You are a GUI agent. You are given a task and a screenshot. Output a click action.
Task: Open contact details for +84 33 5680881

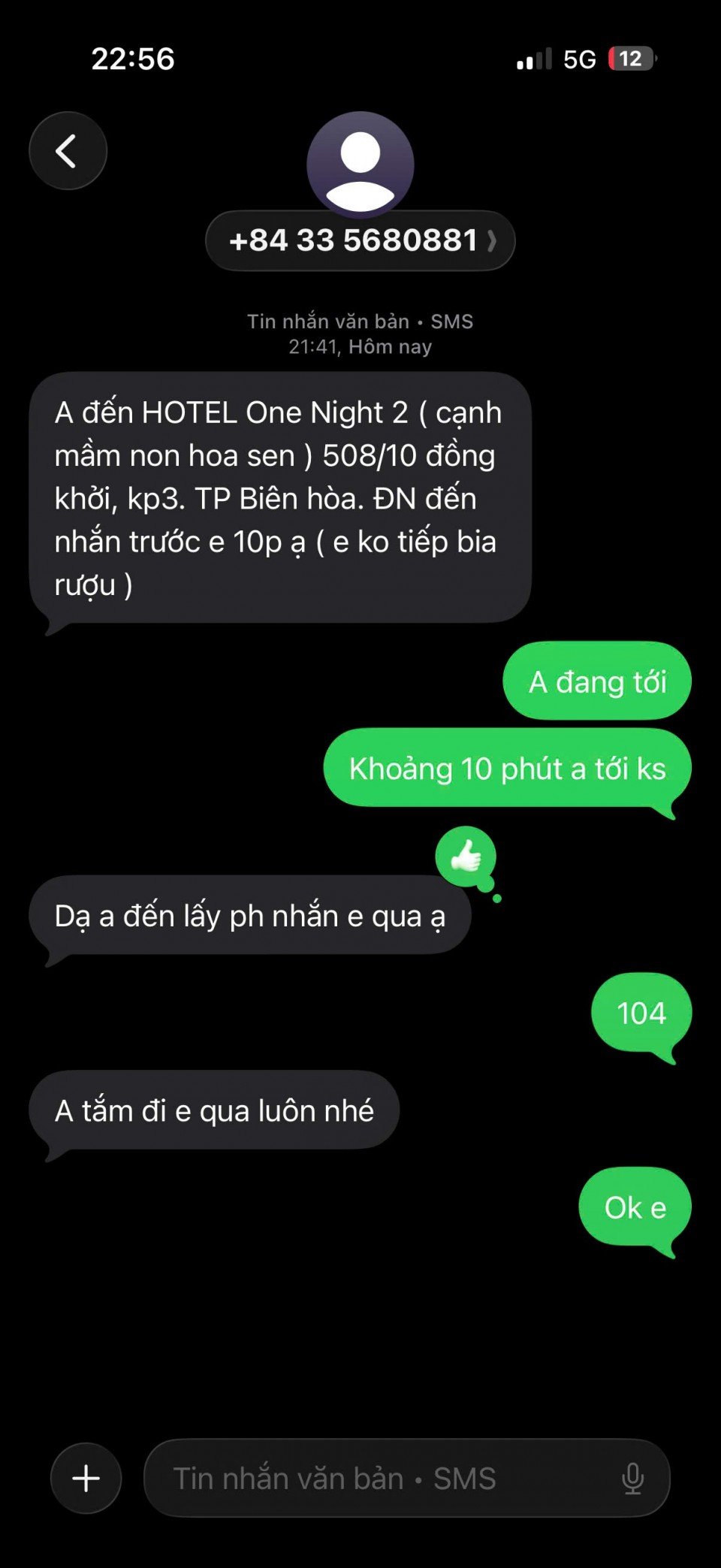[x=360, y=241]
